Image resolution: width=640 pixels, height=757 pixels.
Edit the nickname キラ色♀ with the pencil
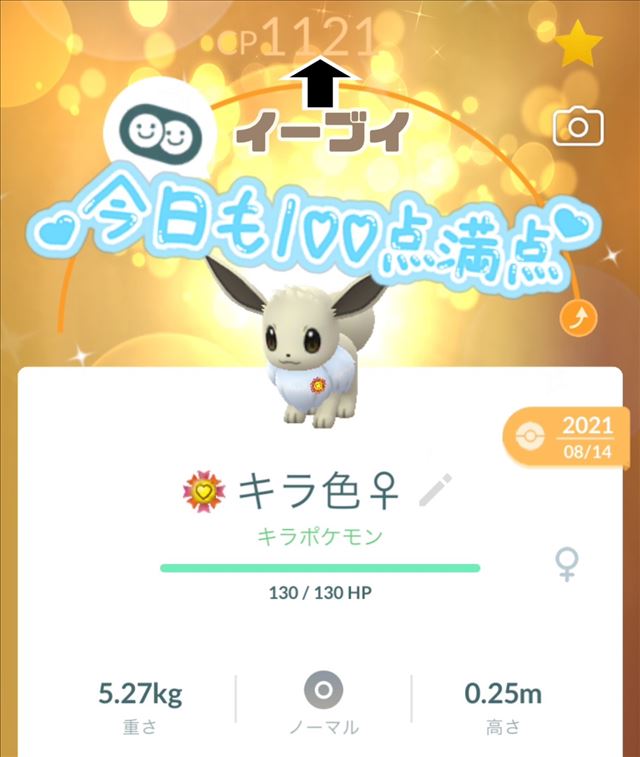tap(434, 490)
